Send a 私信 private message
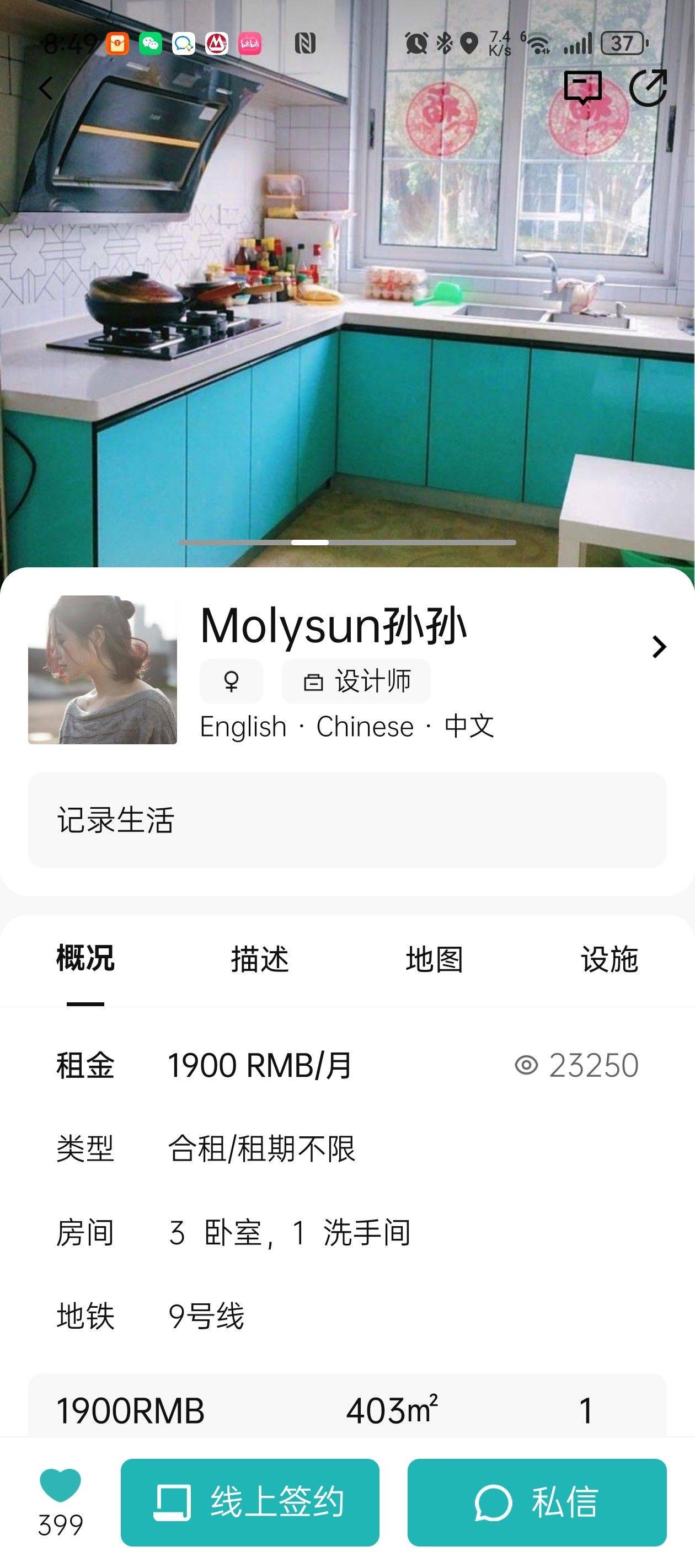This screenshot has height=1568, width=695. coord(537,1502)
